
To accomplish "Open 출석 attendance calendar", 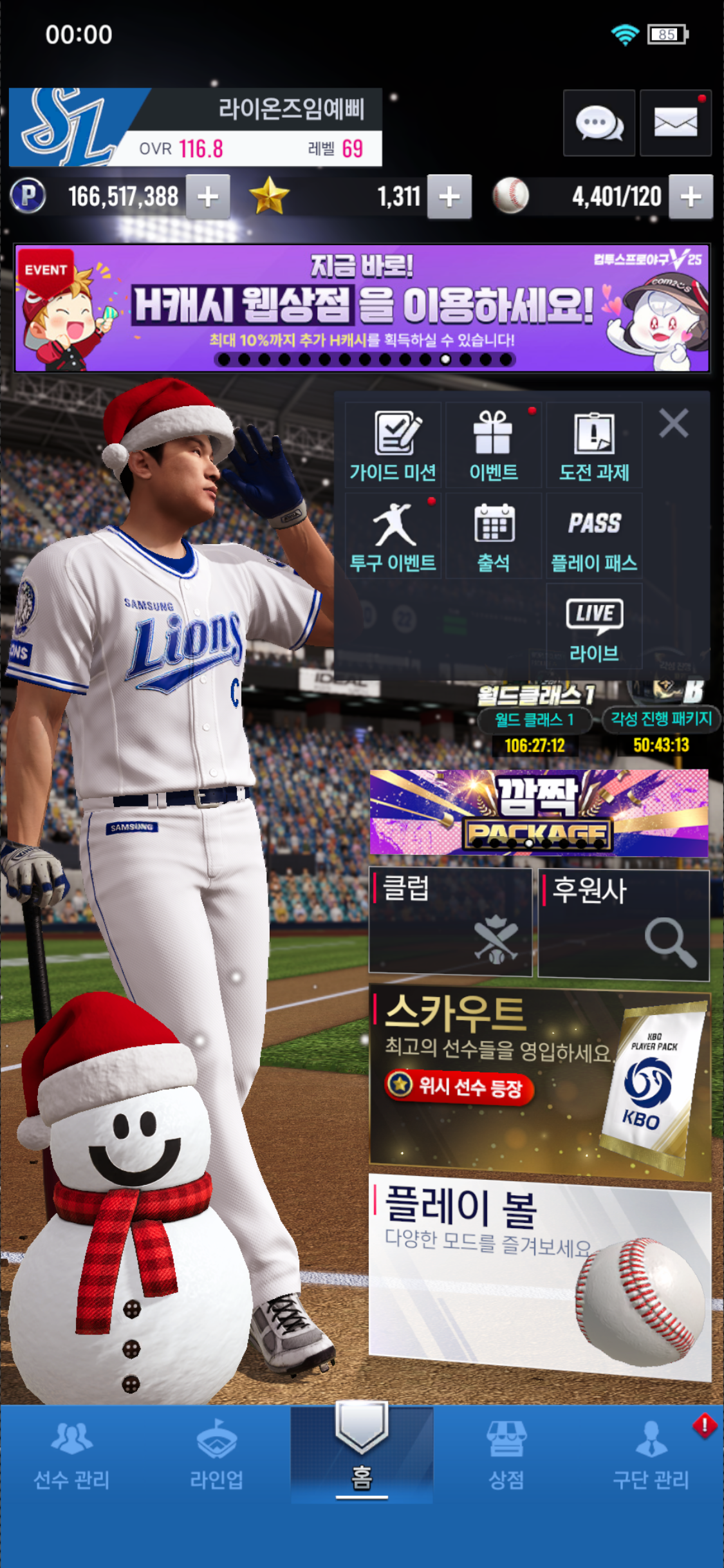I will (x=494, y=536).
